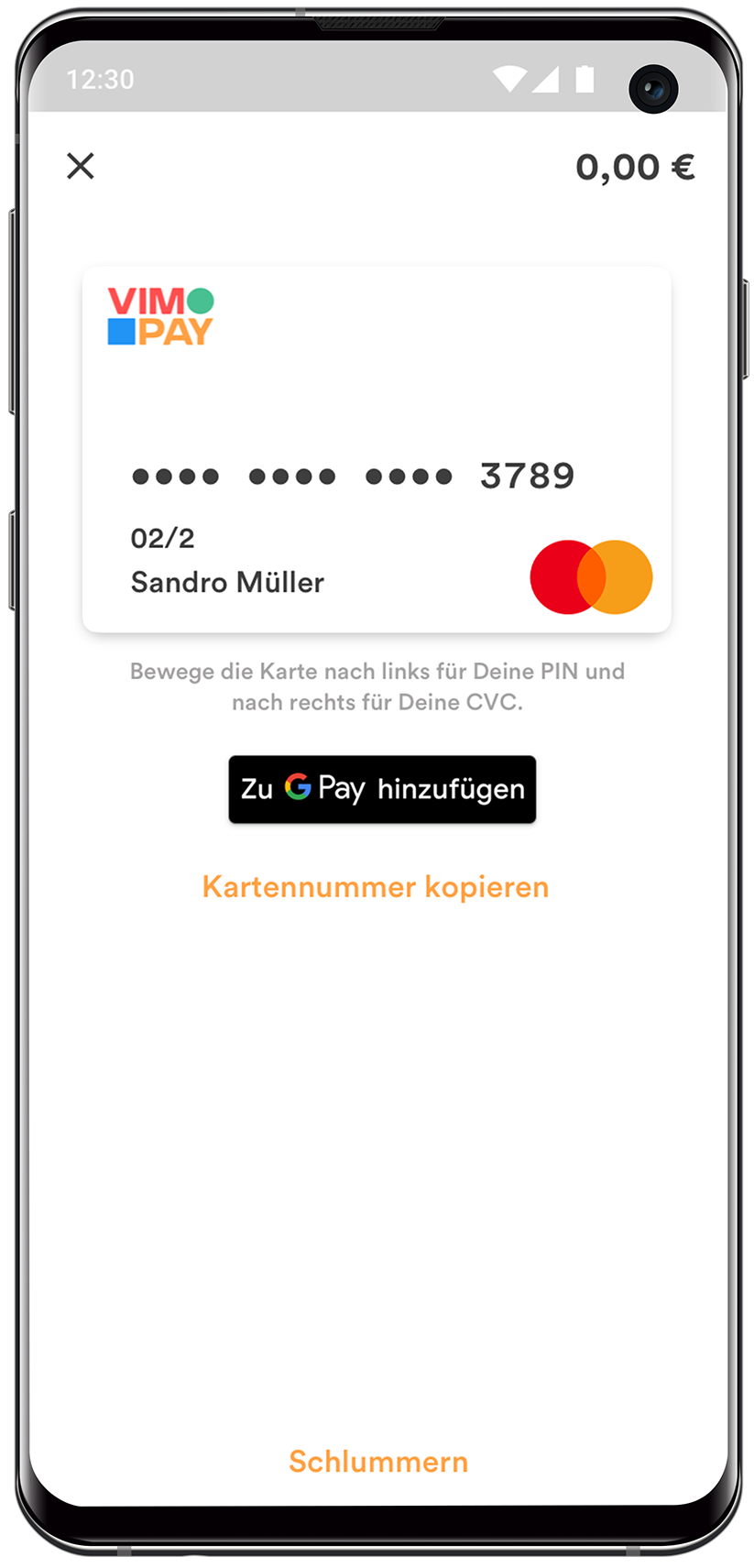Image resolution: width=754 pixels, height=1568 pixels.
Task: Tap Schlummern to snooze
Action: (377, 1461)
